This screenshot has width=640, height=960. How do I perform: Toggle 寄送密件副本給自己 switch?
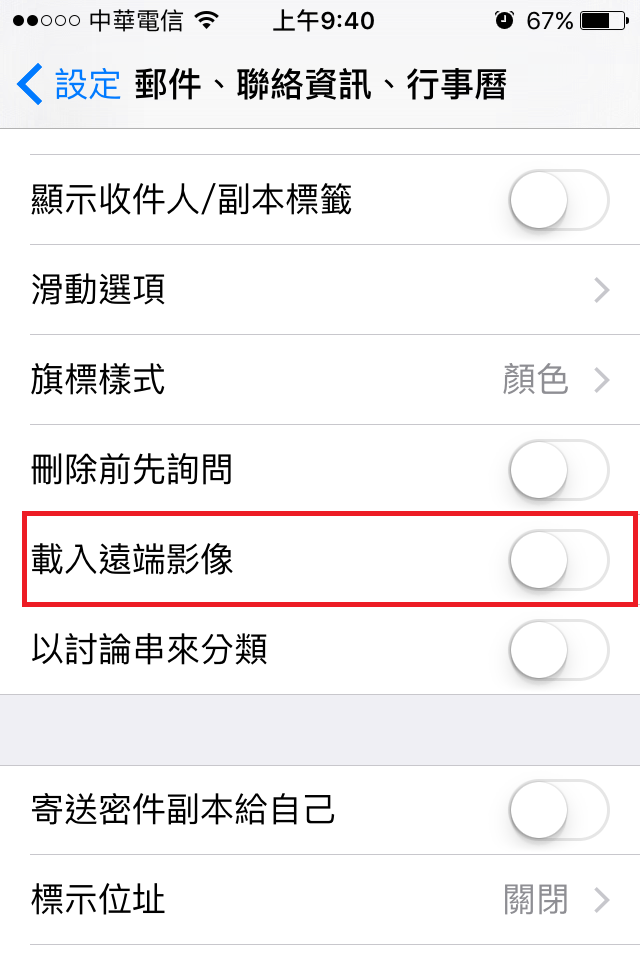[558, 810]
